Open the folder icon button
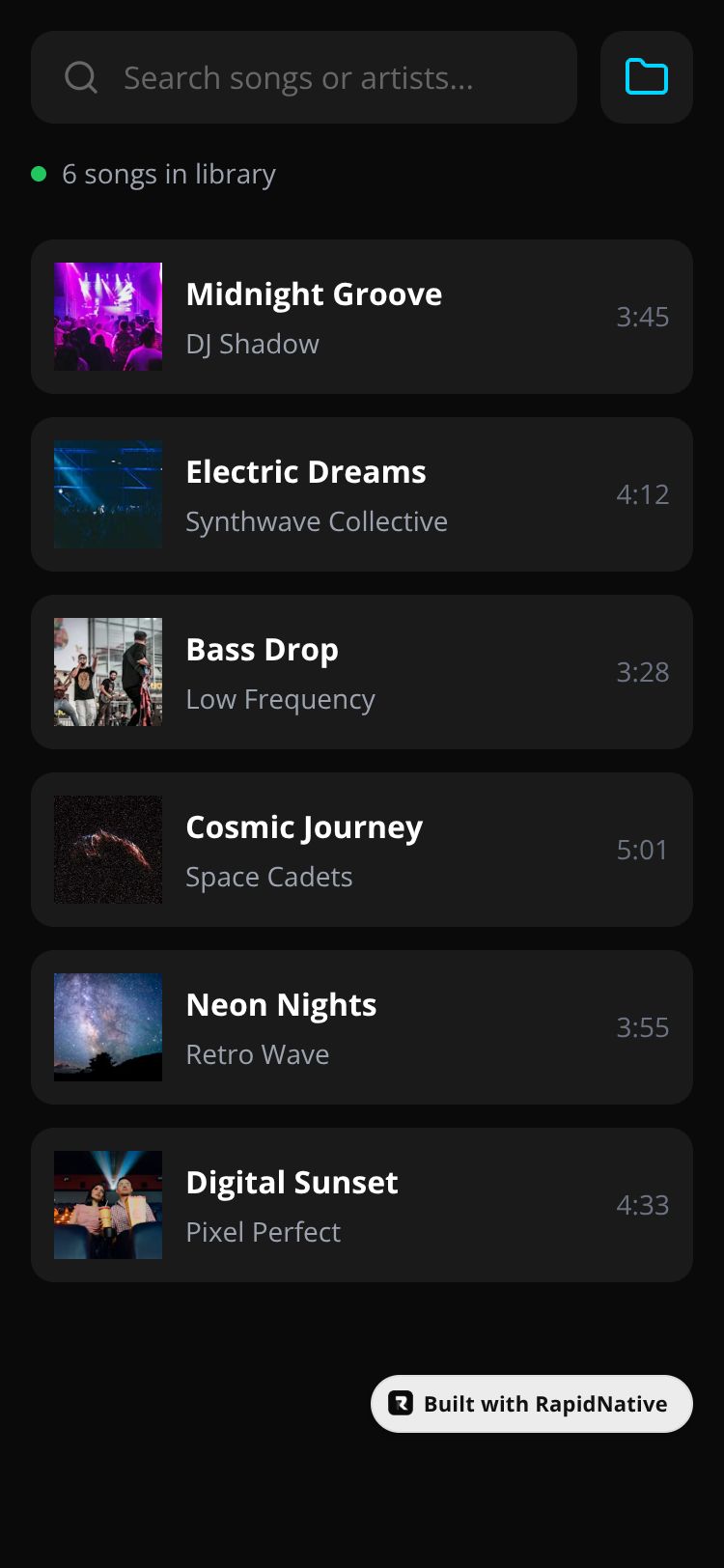 click(646, 77)
